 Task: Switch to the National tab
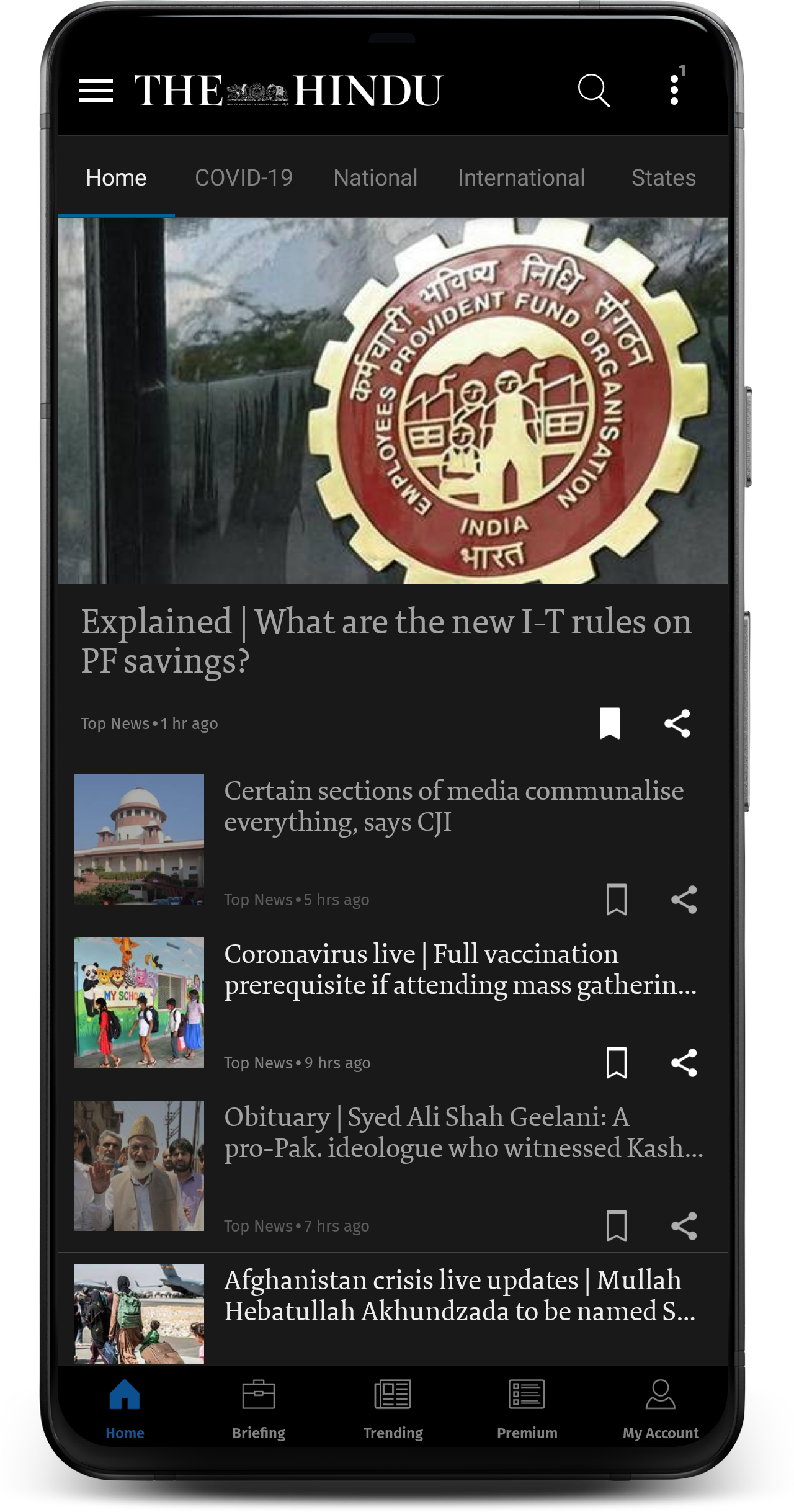pos(375,177)
